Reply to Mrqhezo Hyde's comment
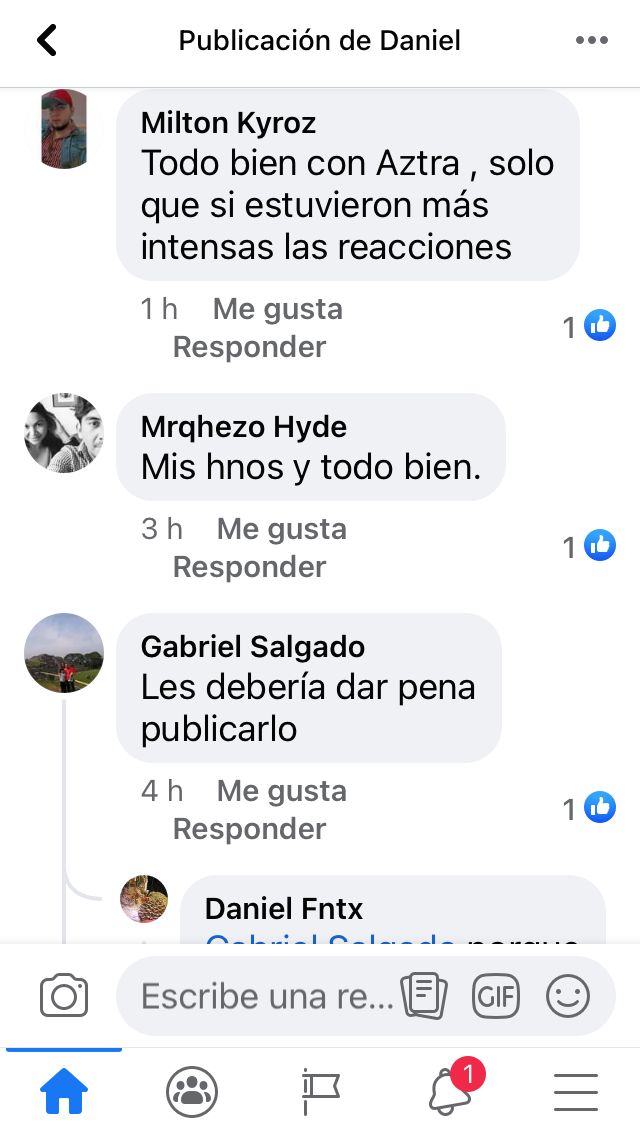 (x=249, y=567)
